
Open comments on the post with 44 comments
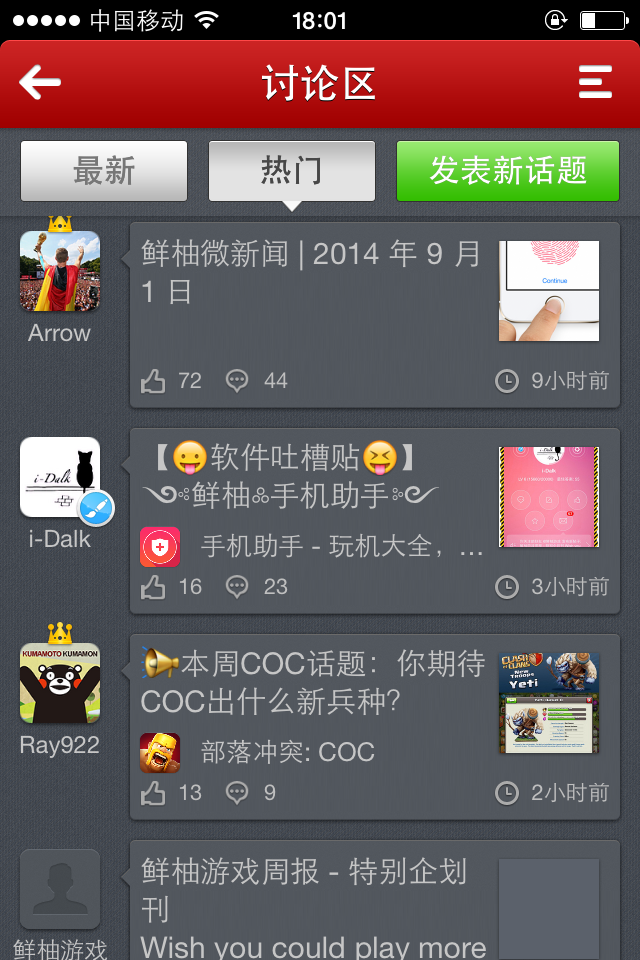(x=238, y=381)
